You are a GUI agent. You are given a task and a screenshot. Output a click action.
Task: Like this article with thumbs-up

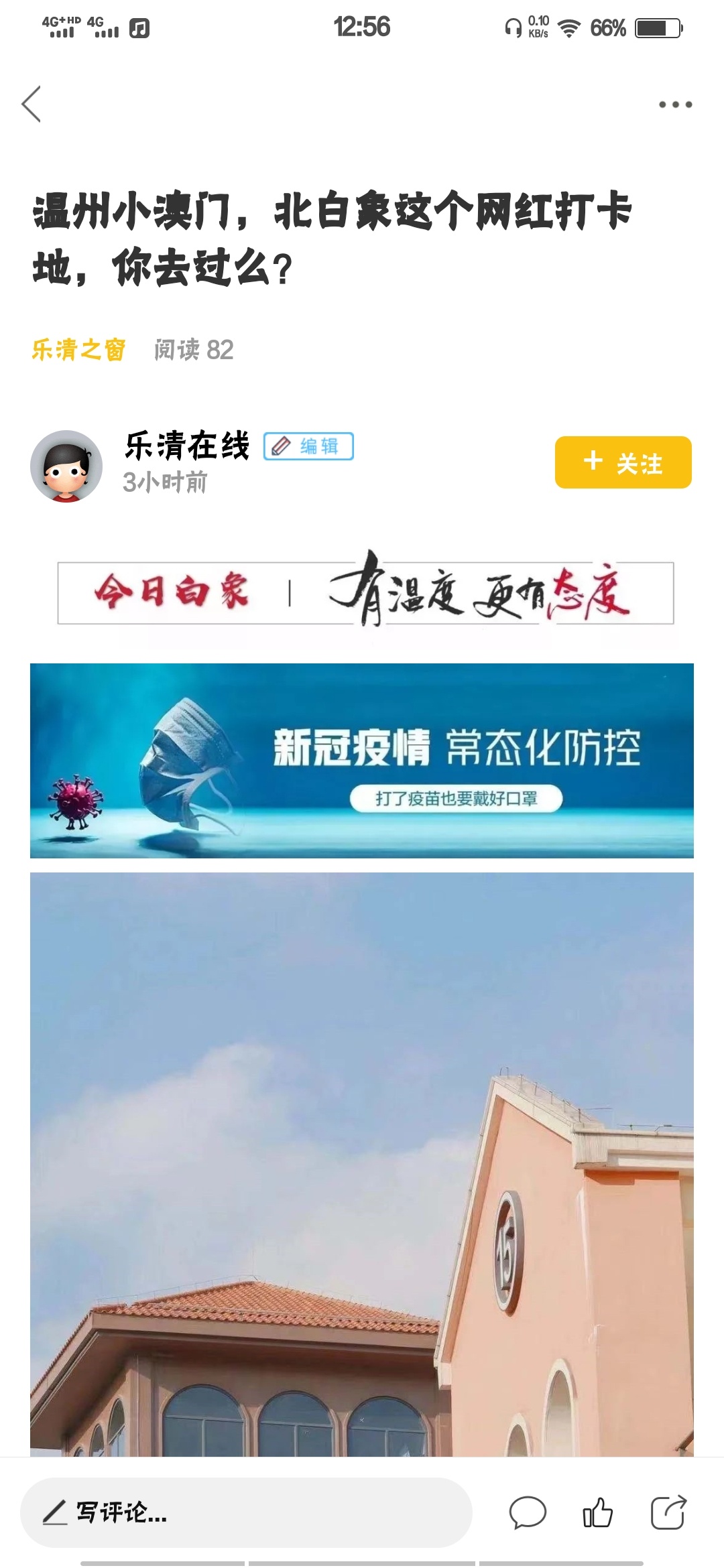[597, 1512]
